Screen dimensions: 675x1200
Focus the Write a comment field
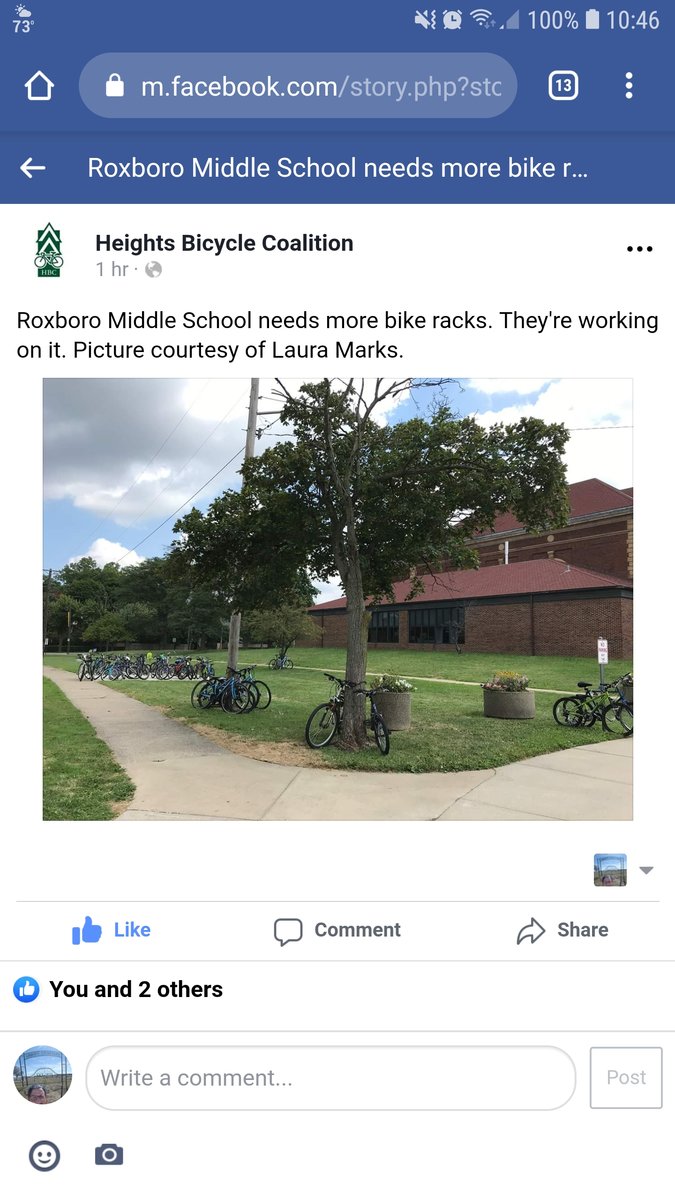pos(331,1078)
